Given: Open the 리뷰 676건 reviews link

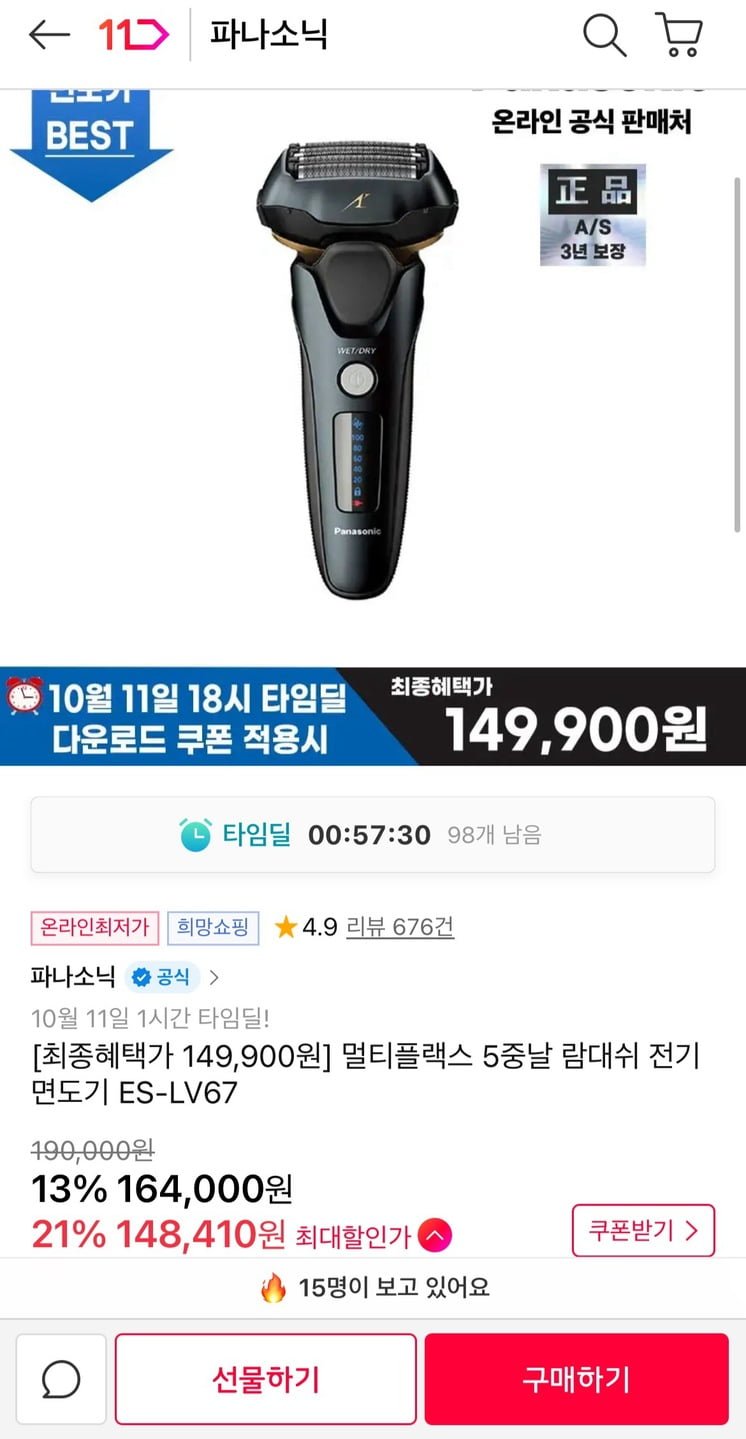Looking at the screenshot, I should pos(399,927).
